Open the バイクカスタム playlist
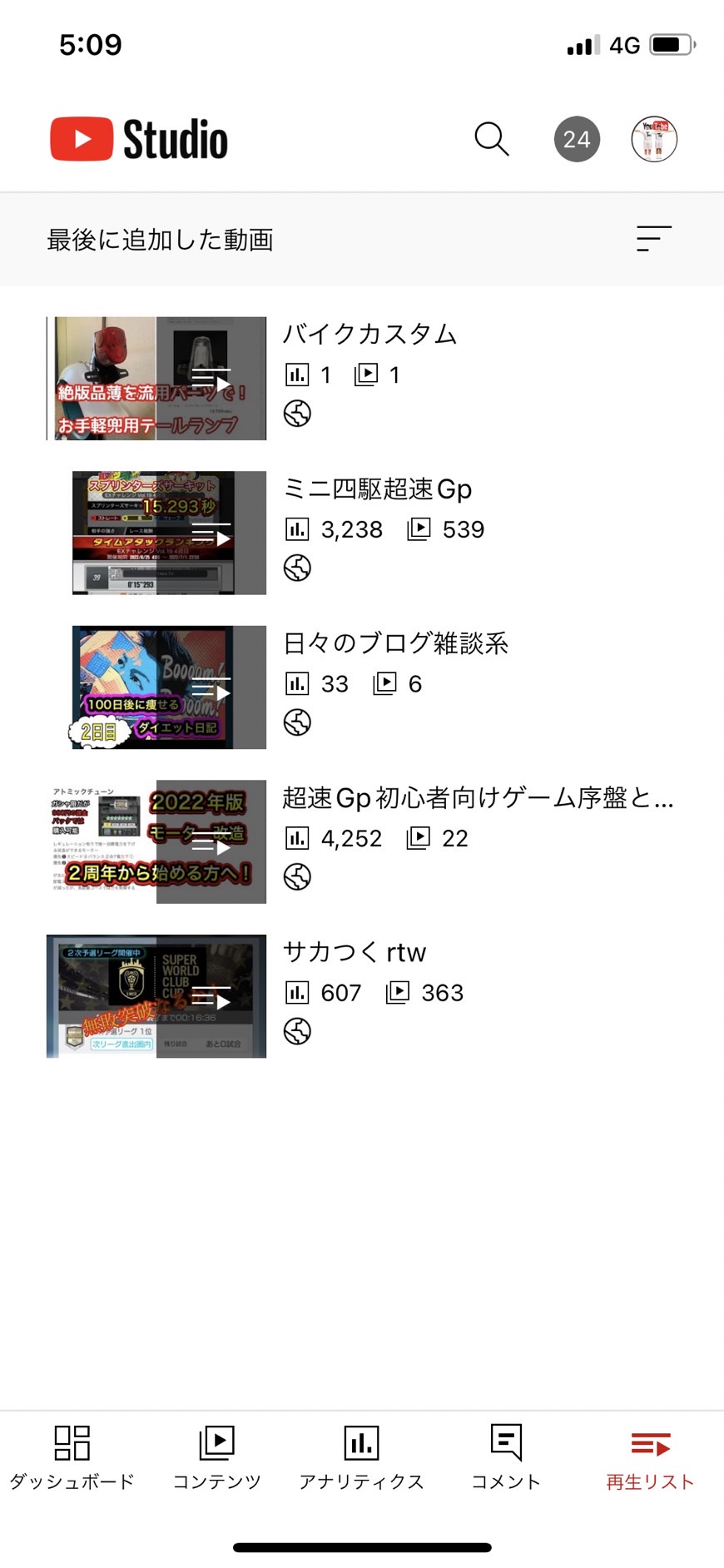724x1568 pixels. pos(362,379)
